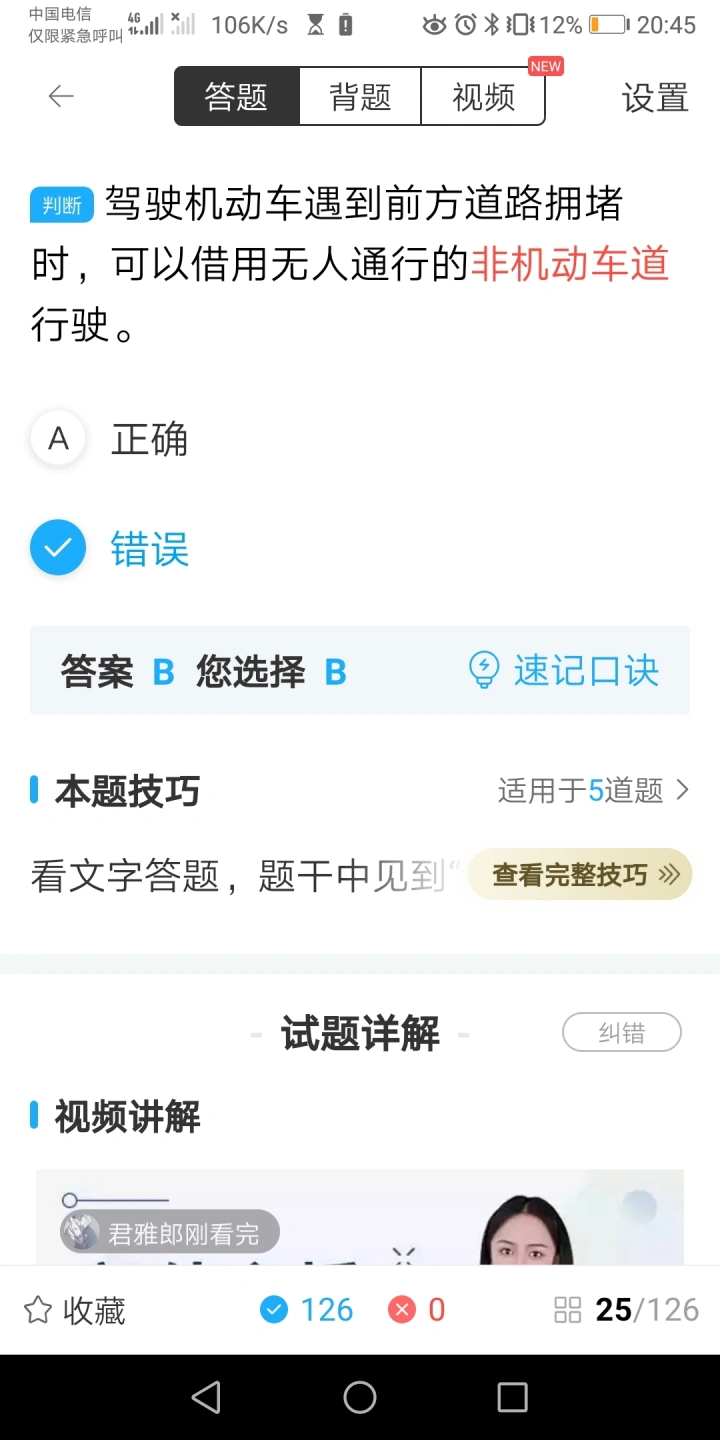Go back using the top-left arrow
Image resolution: width=720 pixels, height=1440 pixels.
pyautogui.click(x=61, y=96)
